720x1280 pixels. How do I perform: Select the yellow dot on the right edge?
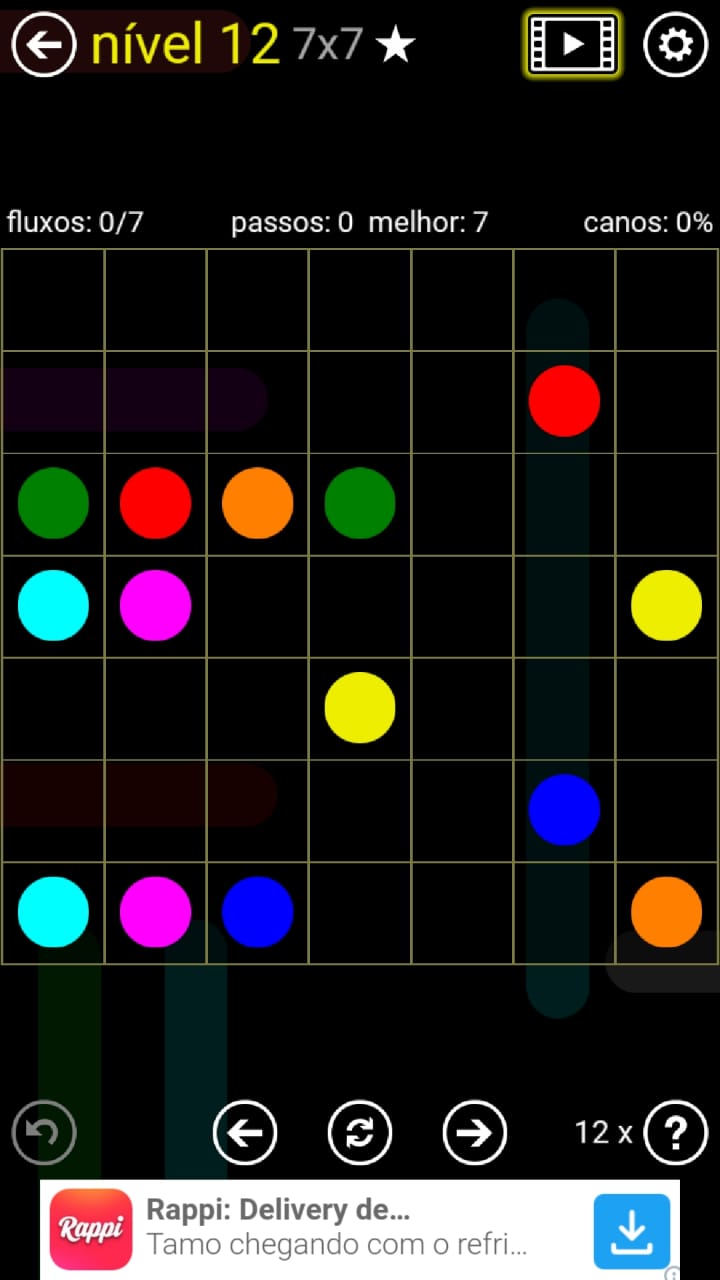coord(666,605)
